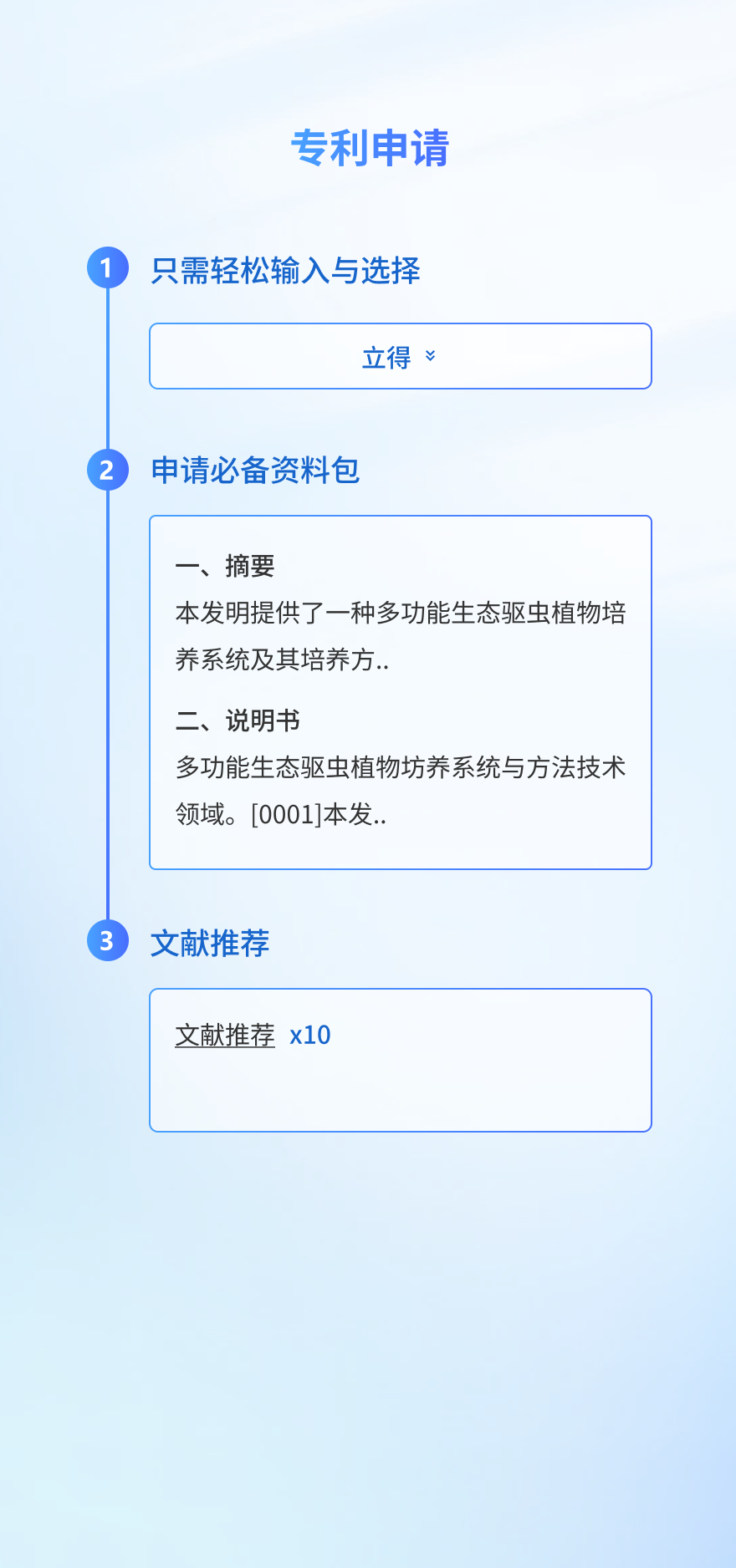Expand the 立得 dropdown
This screenshot has height=1568, width=736.
tap(400, 357)
